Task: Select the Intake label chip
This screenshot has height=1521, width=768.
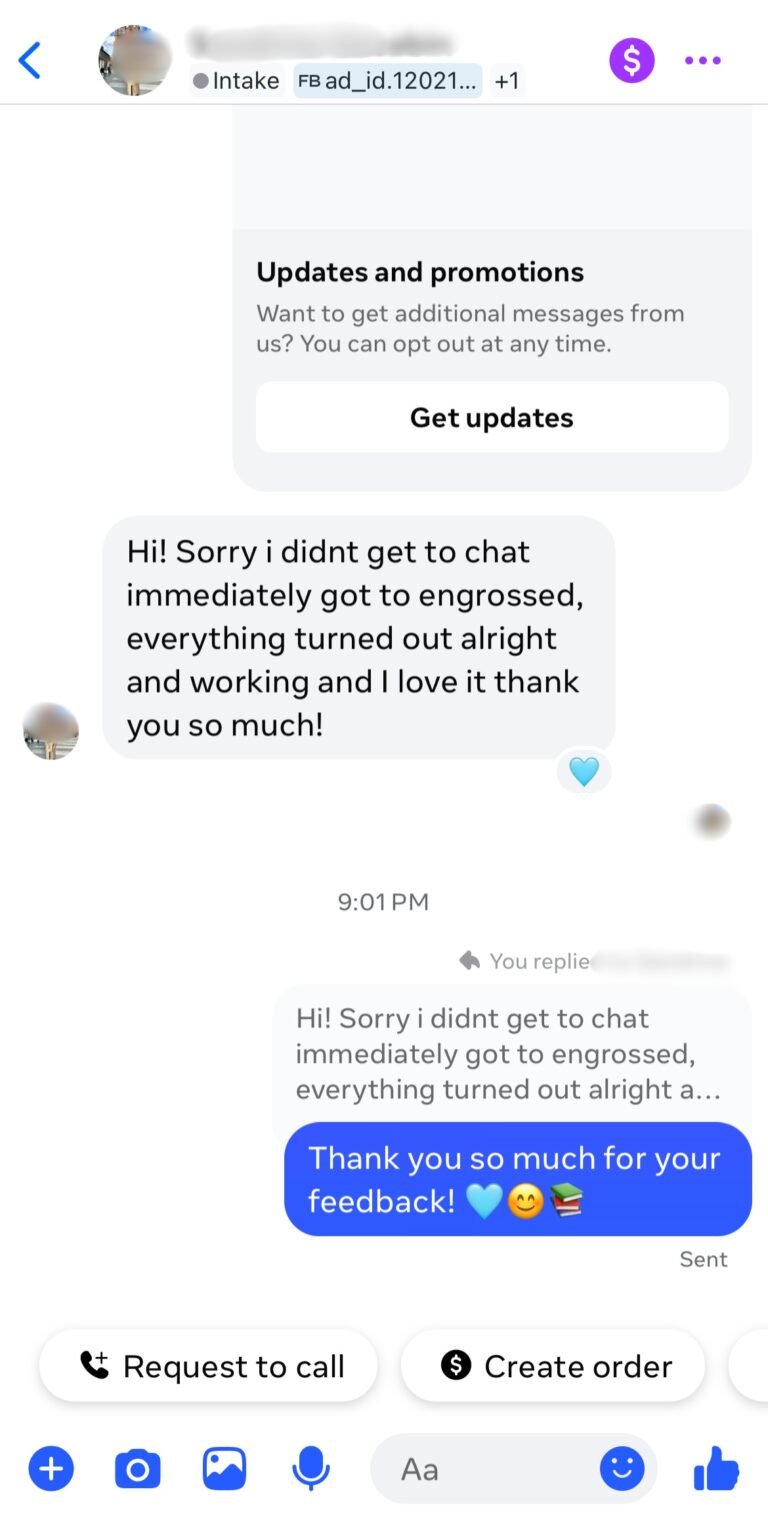Action: pos(237,81)
